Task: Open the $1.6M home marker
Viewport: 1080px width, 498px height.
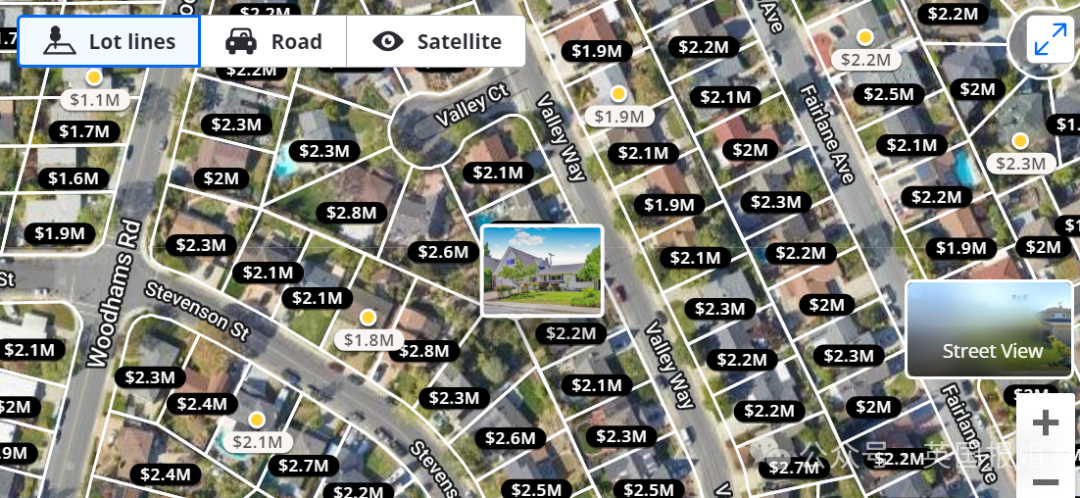Action: tap(74, 178)
